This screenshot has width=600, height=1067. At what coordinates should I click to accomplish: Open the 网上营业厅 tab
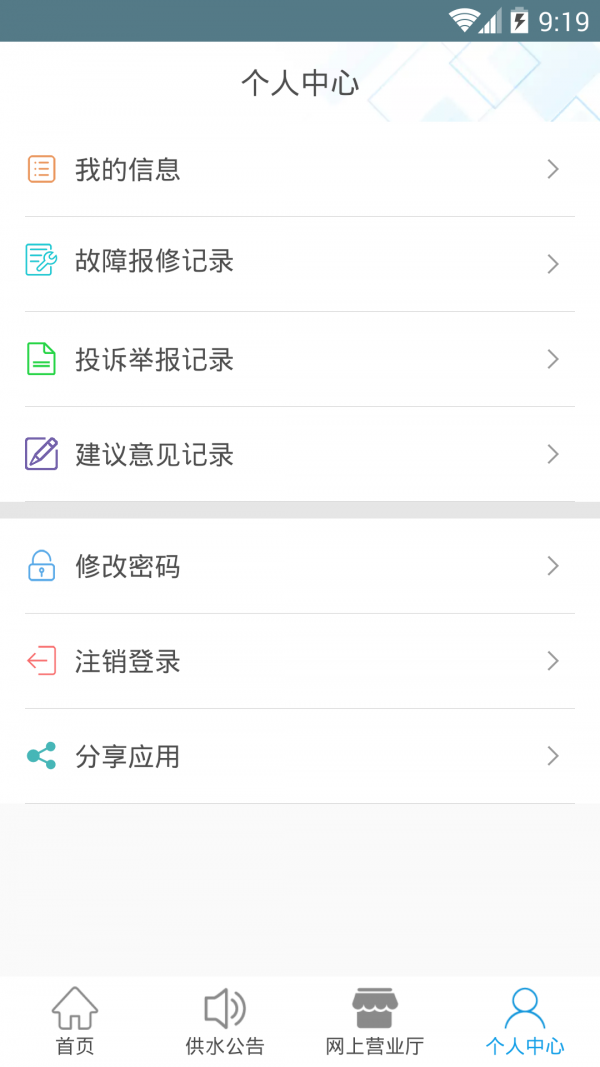tap(375, 1021)
